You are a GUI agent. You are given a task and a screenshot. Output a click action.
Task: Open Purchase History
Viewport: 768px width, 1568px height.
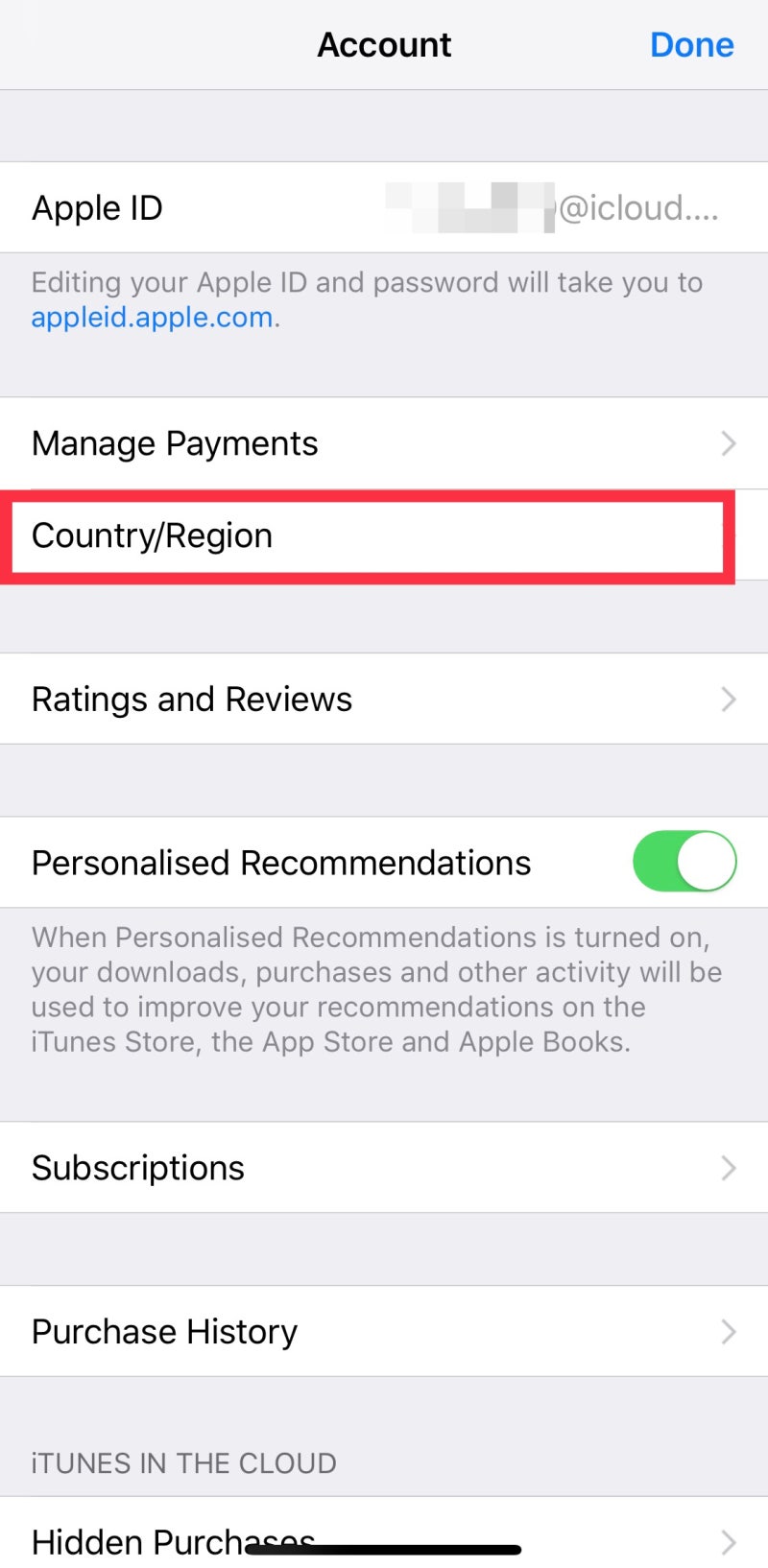click(x=384, y=1331)
